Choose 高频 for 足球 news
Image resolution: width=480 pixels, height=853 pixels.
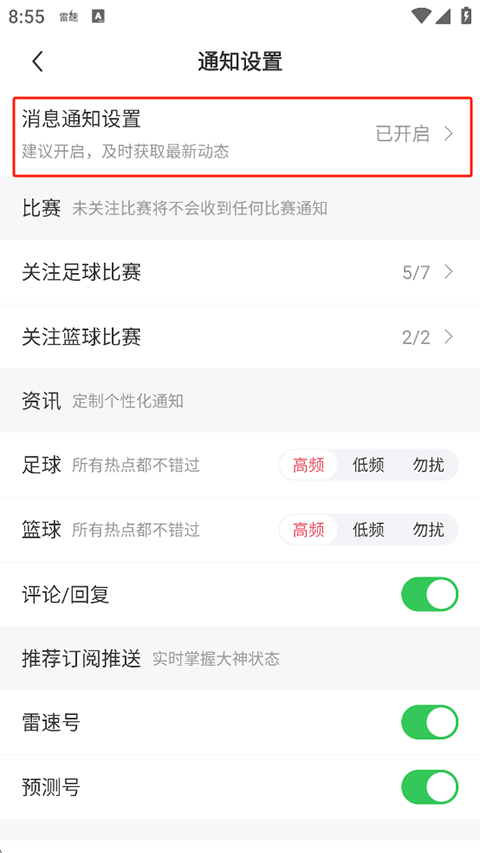click(x=309, y=465)
